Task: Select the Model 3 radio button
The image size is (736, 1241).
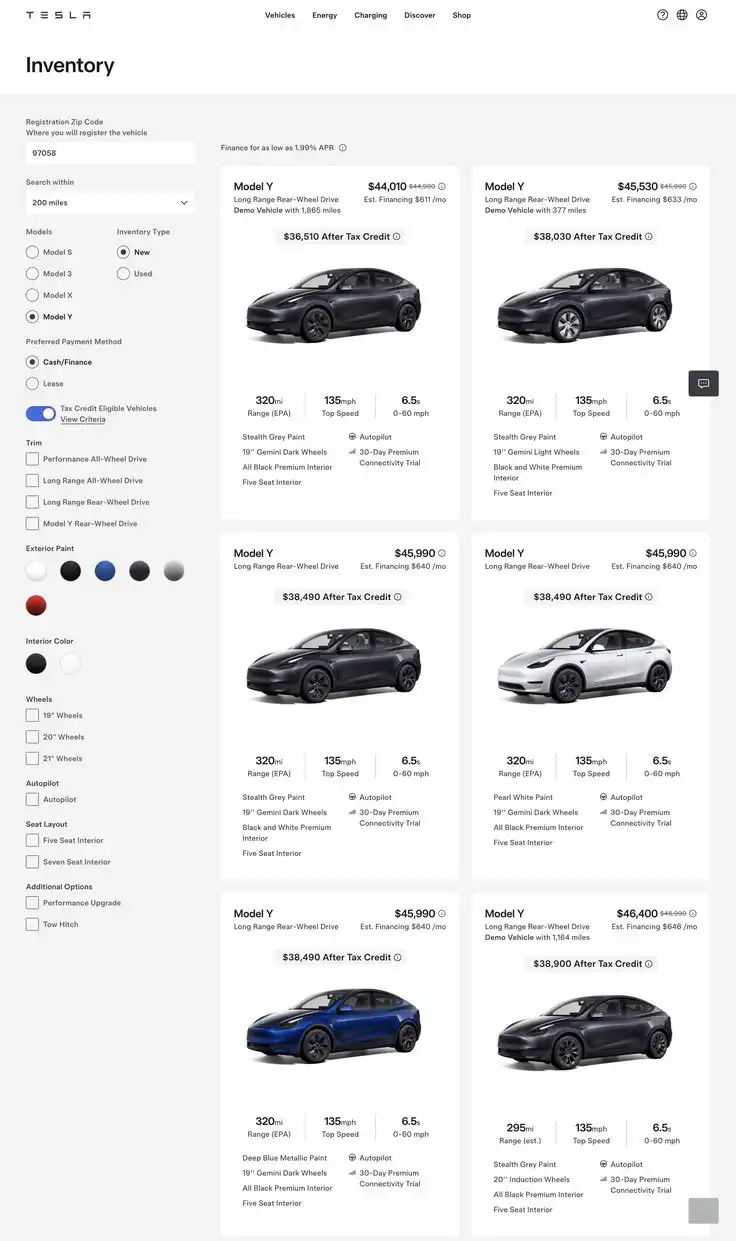Action: pyautogui.click(x=33, y=274)
